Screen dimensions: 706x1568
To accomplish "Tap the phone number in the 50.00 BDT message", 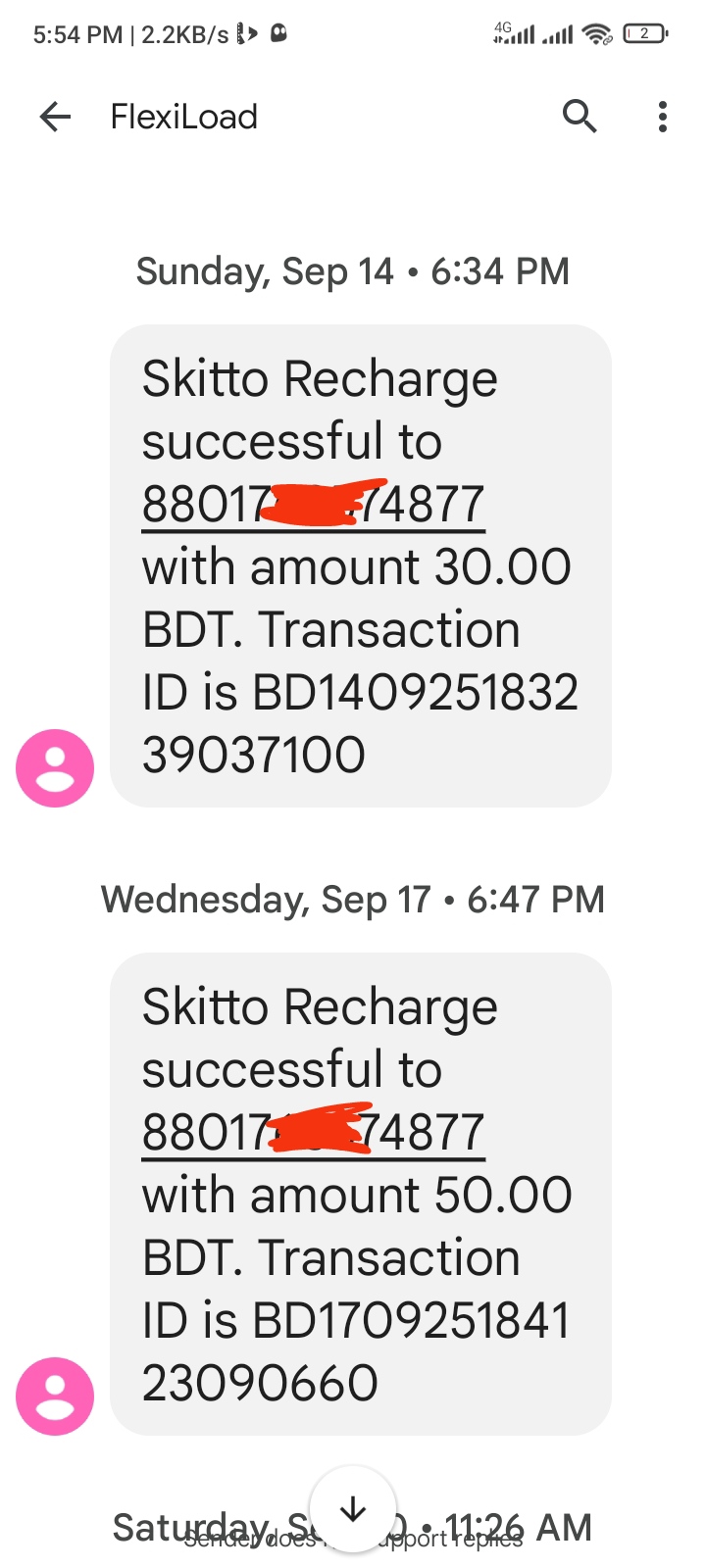I will (x=313, y=1134).
